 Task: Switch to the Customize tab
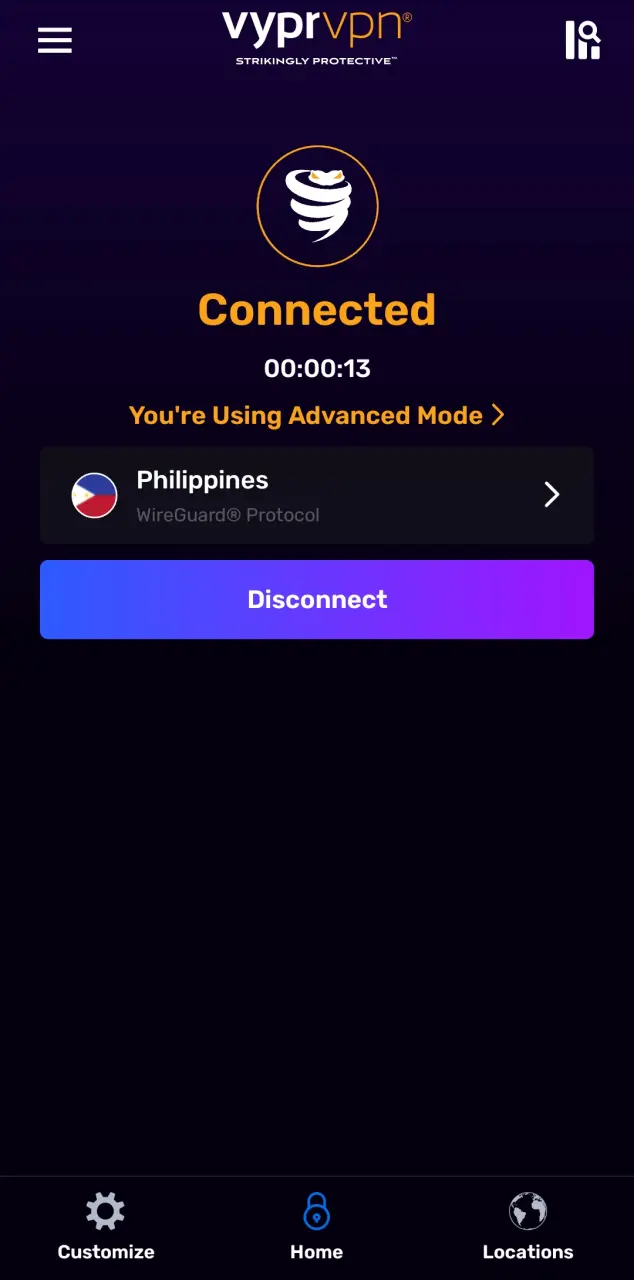pos(106,1227)
